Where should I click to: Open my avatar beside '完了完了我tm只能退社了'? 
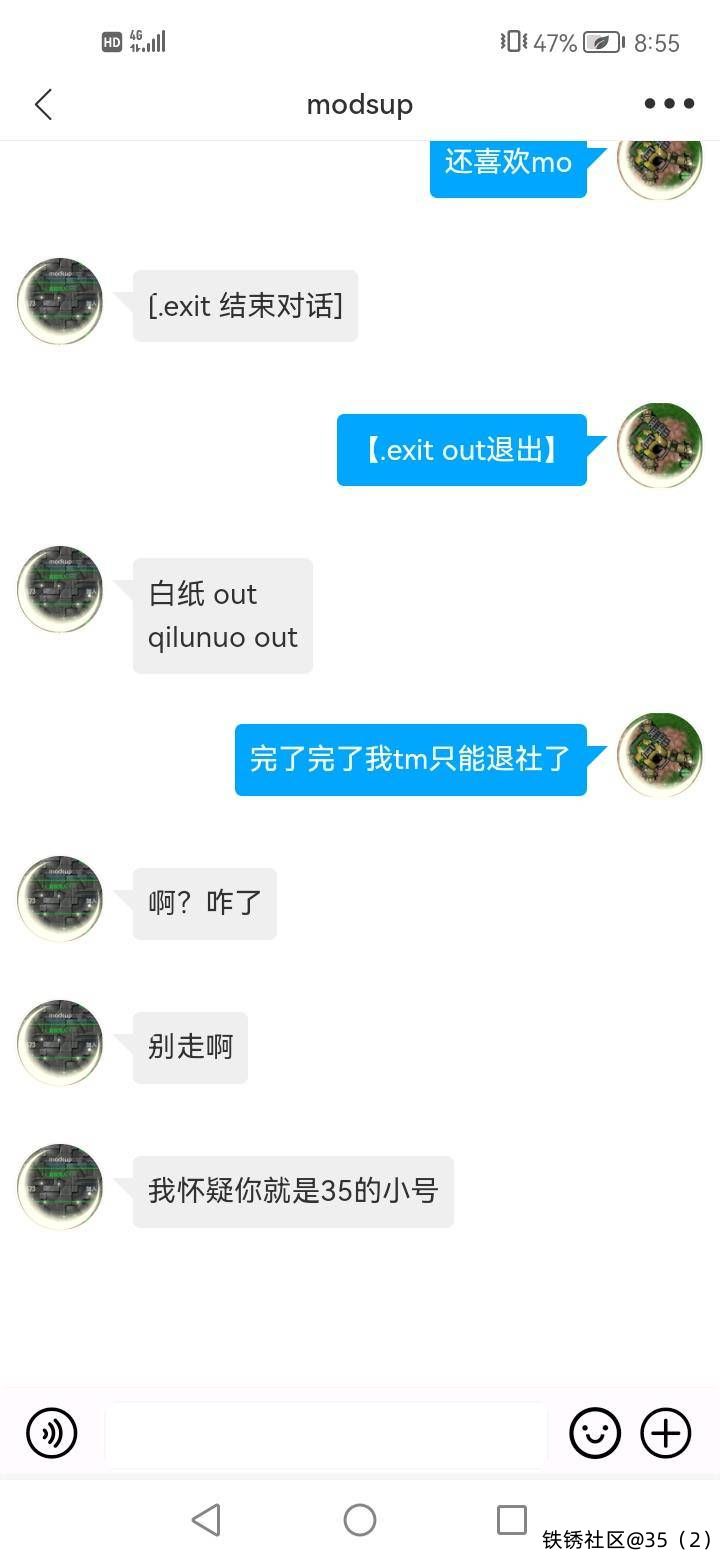coord(659,755)
